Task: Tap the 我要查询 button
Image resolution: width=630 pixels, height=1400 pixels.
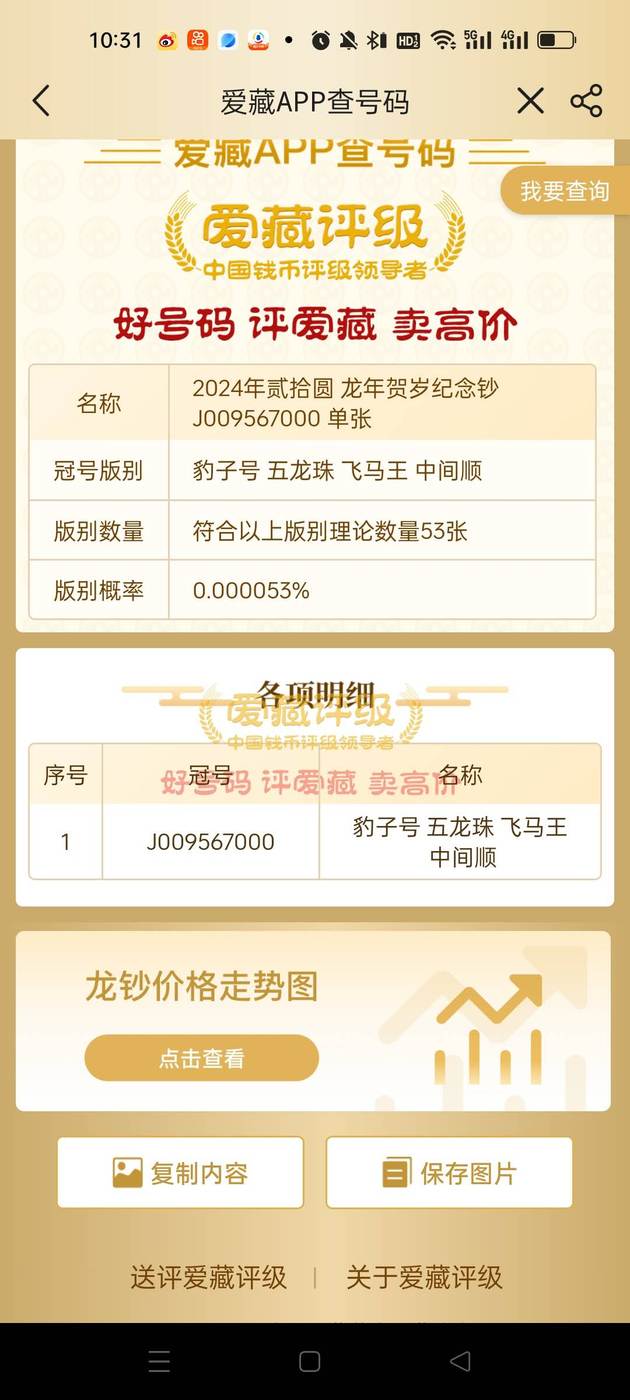Action: (x=564, y=191)
